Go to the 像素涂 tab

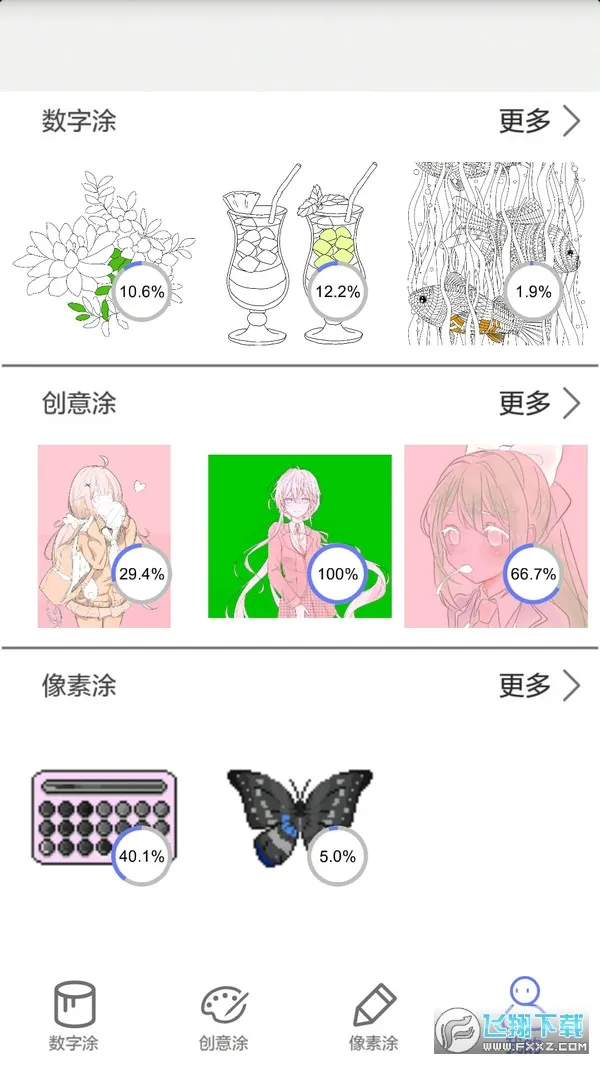coord(374,1016)
